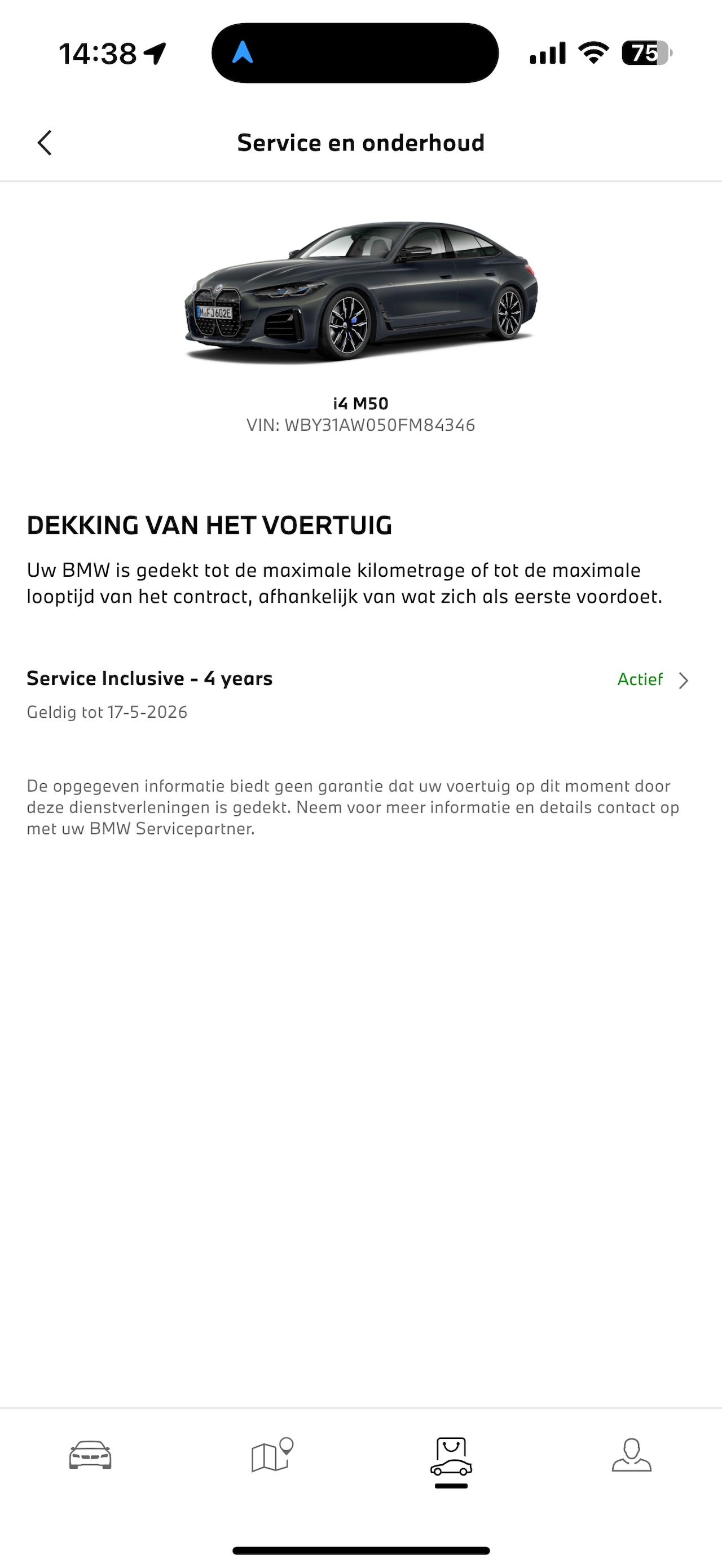The image size is (722, 1568).
Task: Switch to the vehicle tab
Action: pos(90,1456)
